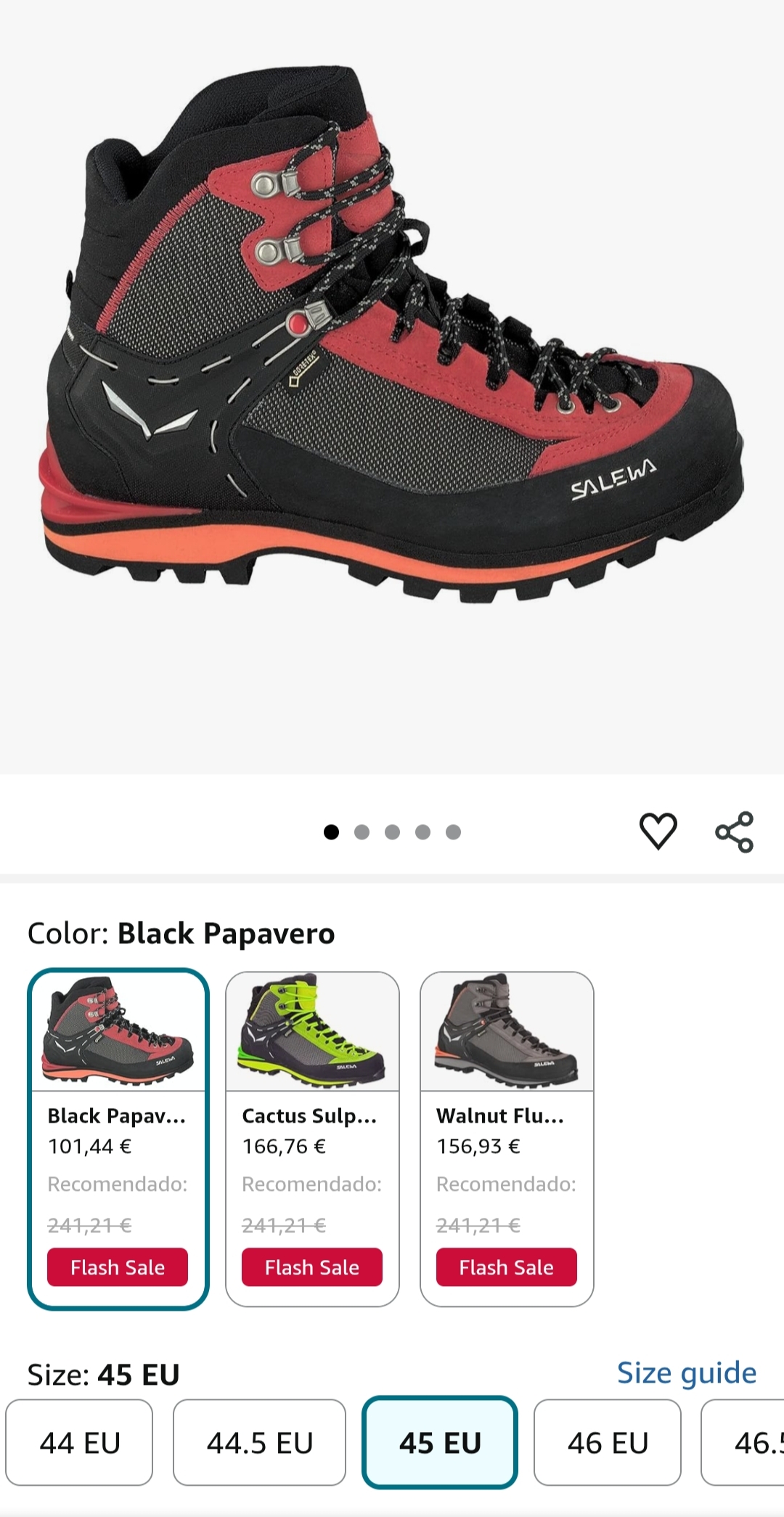
Task: Select size 44 EU
Action: (80, 1442)
